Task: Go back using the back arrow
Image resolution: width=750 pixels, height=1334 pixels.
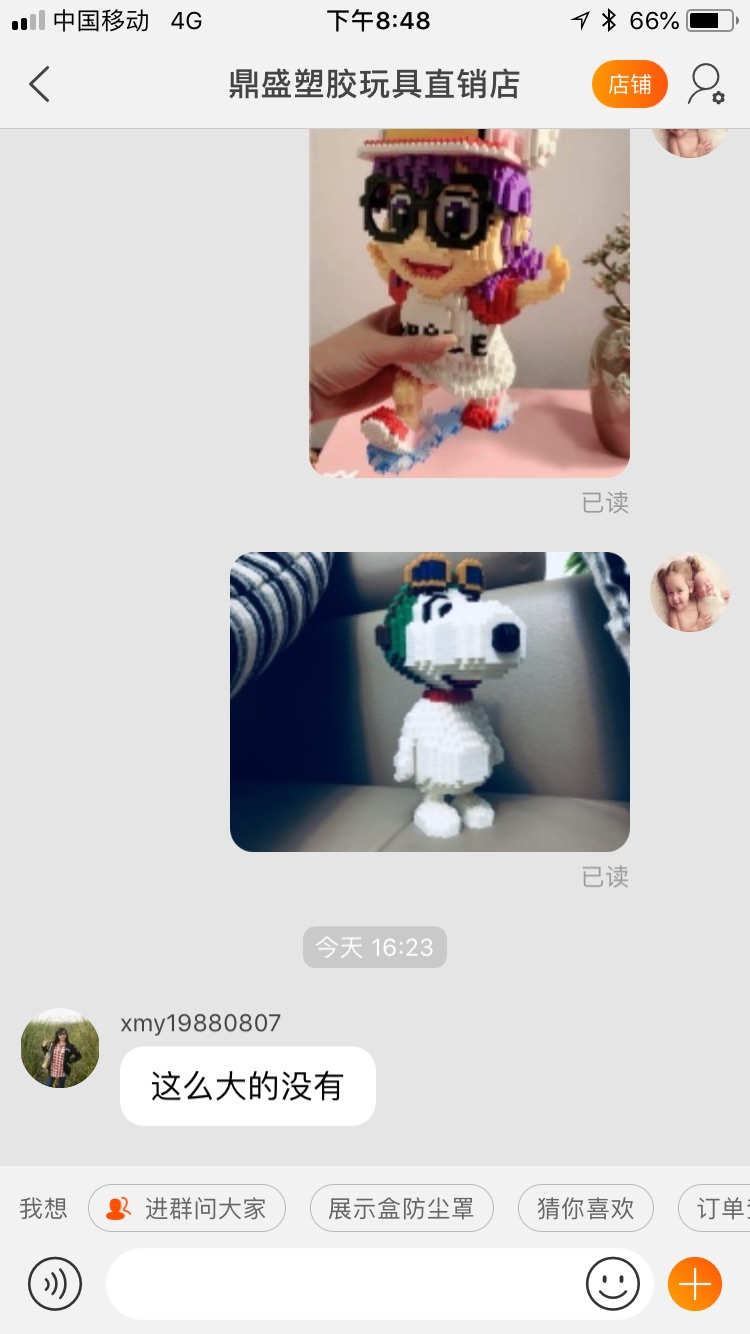Action: coord(39,85)
